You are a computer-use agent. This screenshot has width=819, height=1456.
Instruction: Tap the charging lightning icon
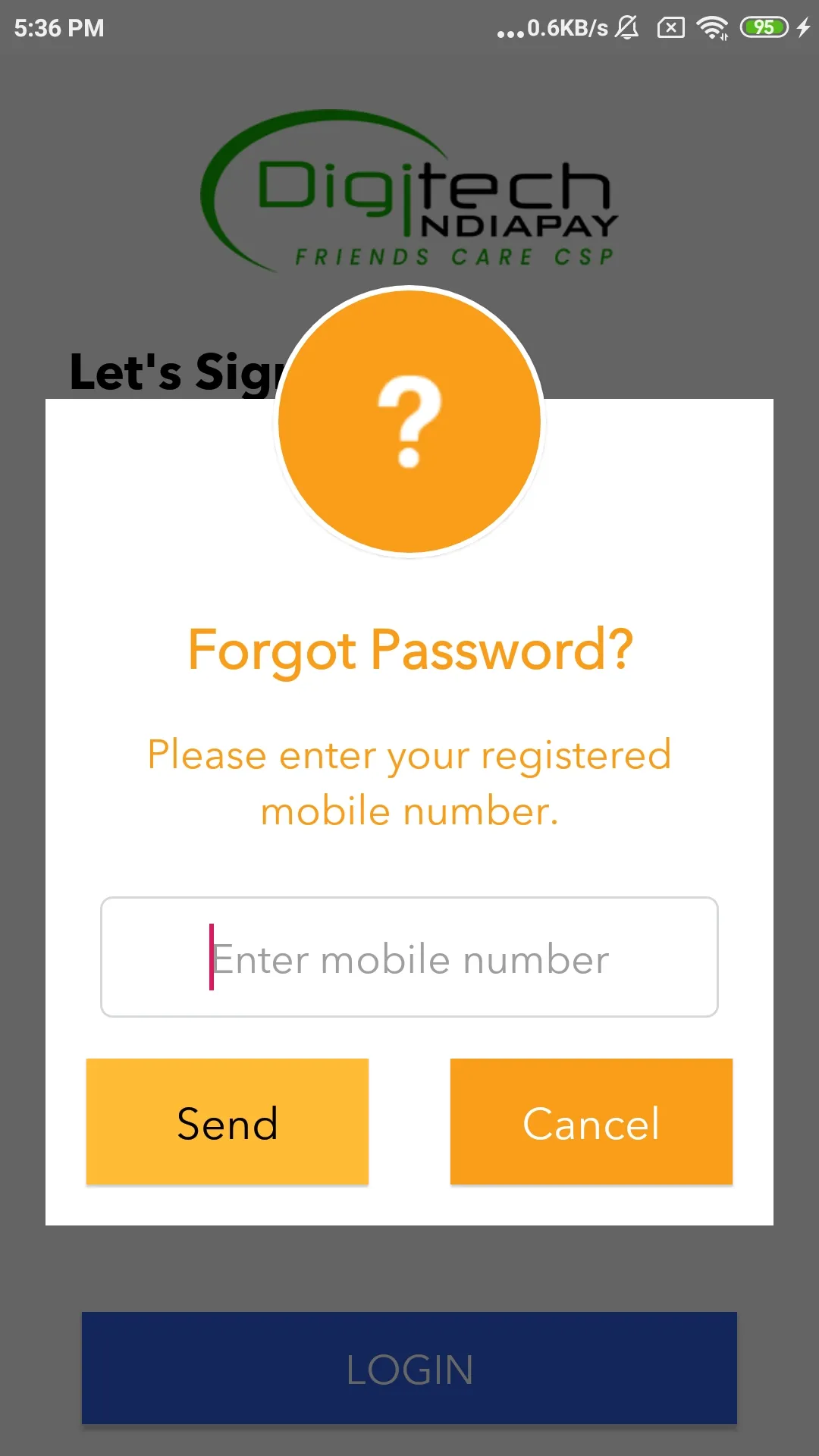point(804,27)
